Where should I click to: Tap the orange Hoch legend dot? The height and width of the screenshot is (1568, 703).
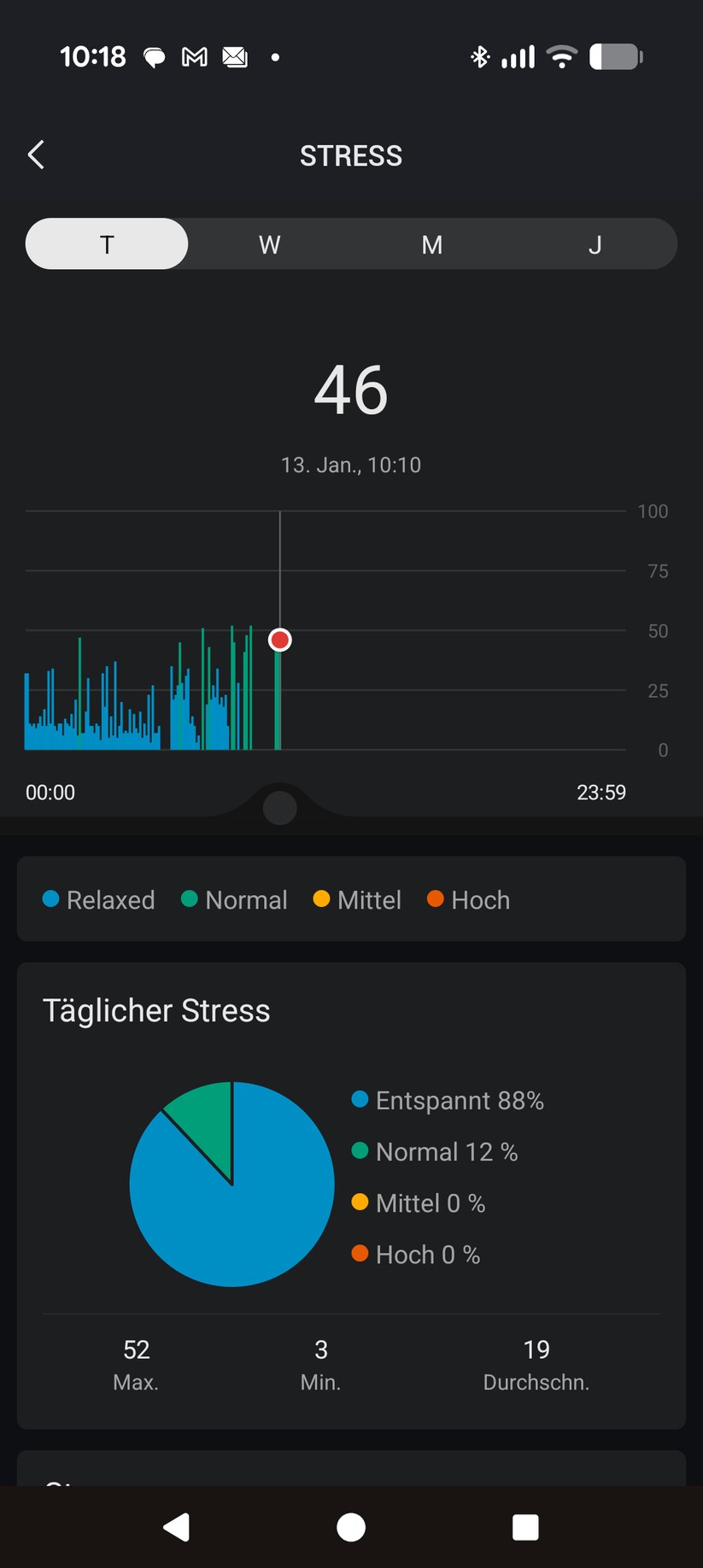(x=436, y=898)
